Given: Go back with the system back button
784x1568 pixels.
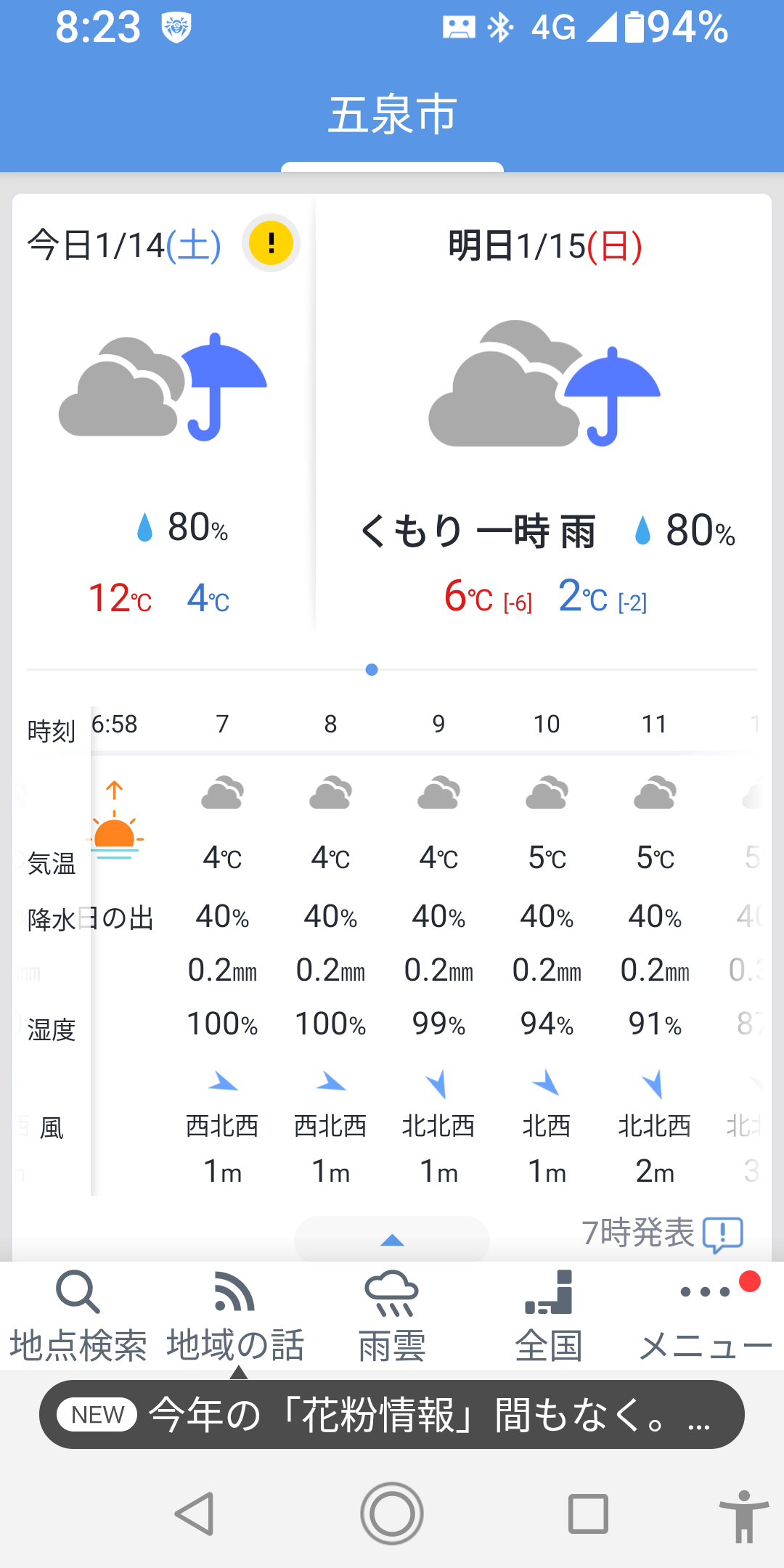Looking at the screenshot, I should 195,1514.
